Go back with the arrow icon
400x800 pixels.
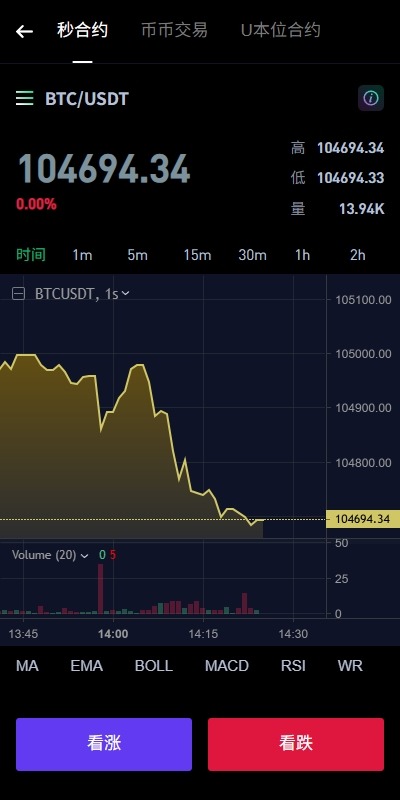point(24,31)
